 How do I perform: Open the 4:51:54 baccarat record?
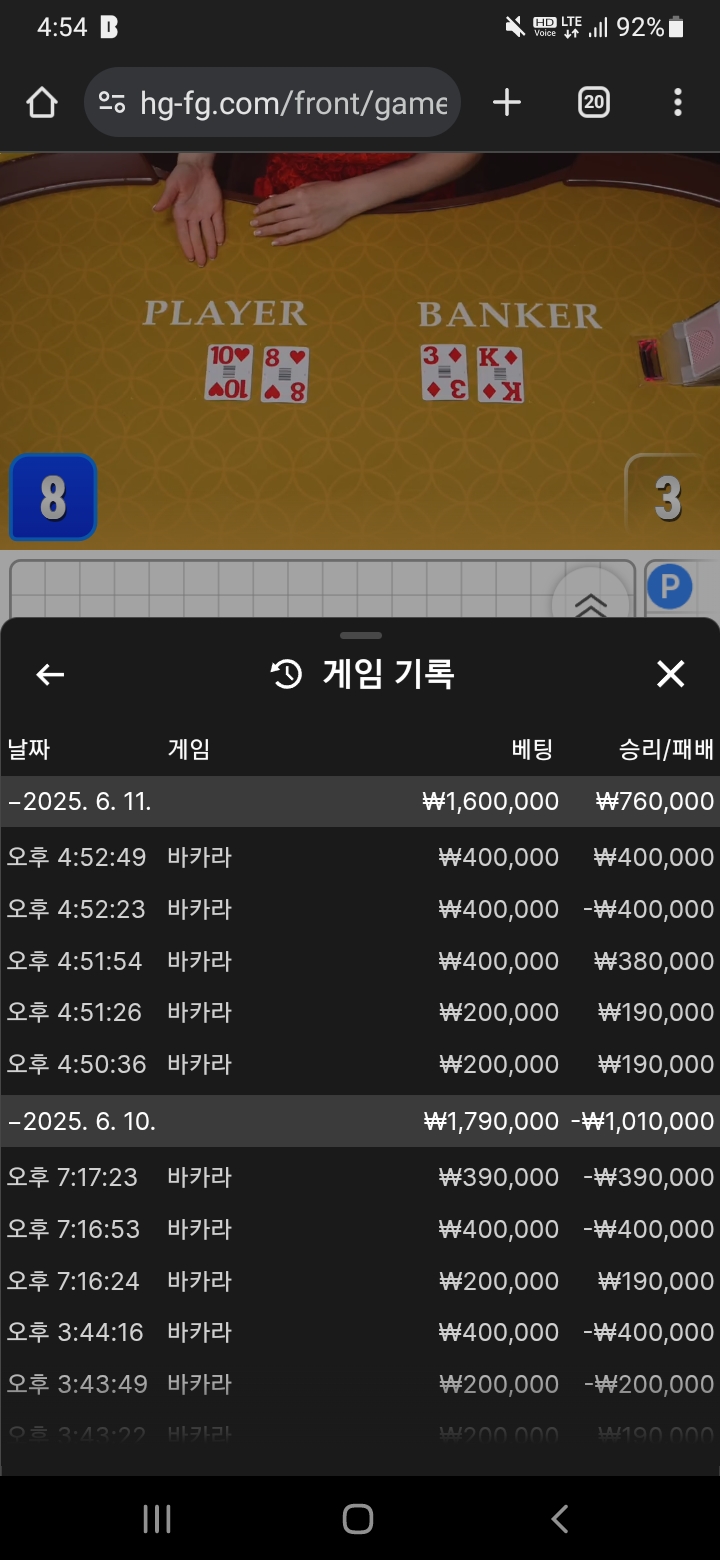click(x=360, y=961)
